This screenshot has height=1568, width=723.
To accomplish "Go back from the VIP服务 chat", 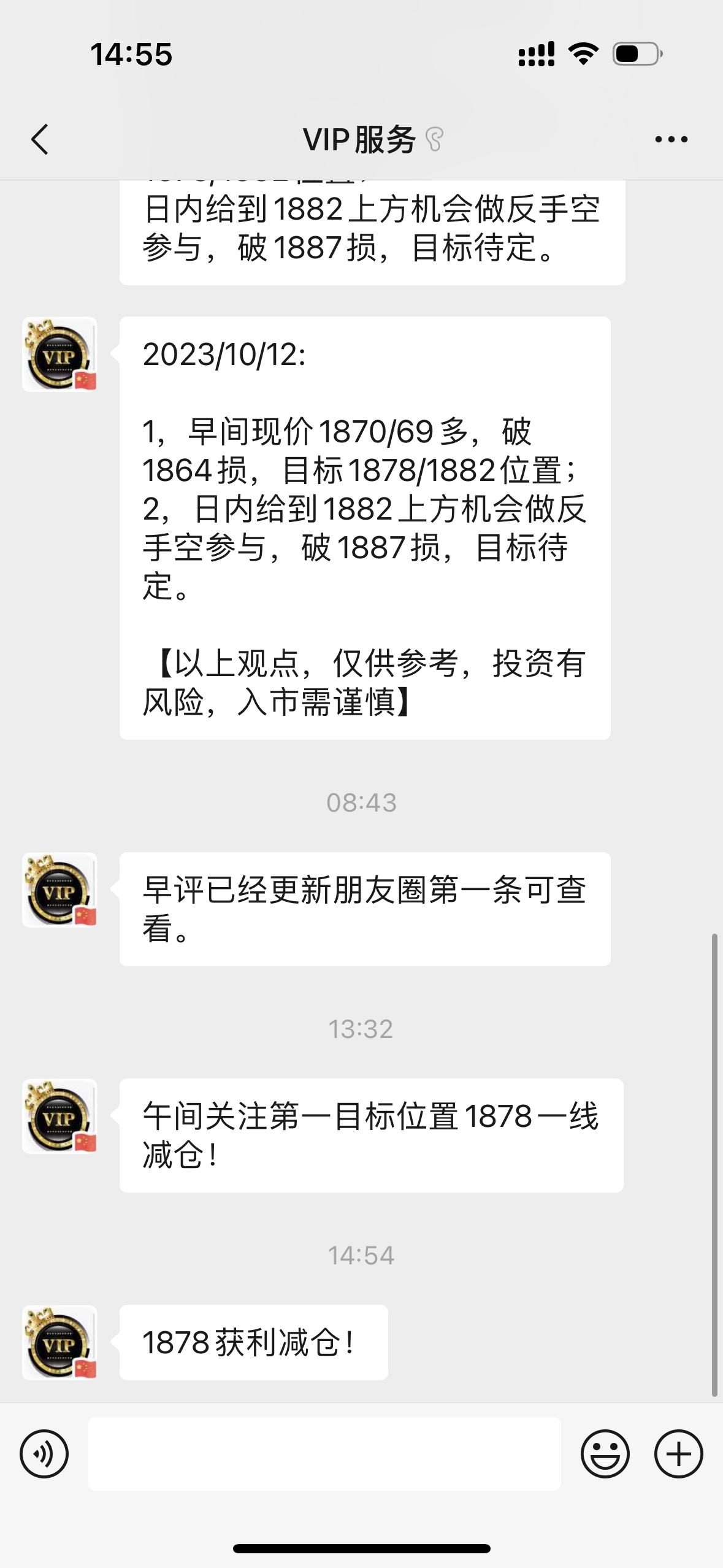I will [40, 139].
